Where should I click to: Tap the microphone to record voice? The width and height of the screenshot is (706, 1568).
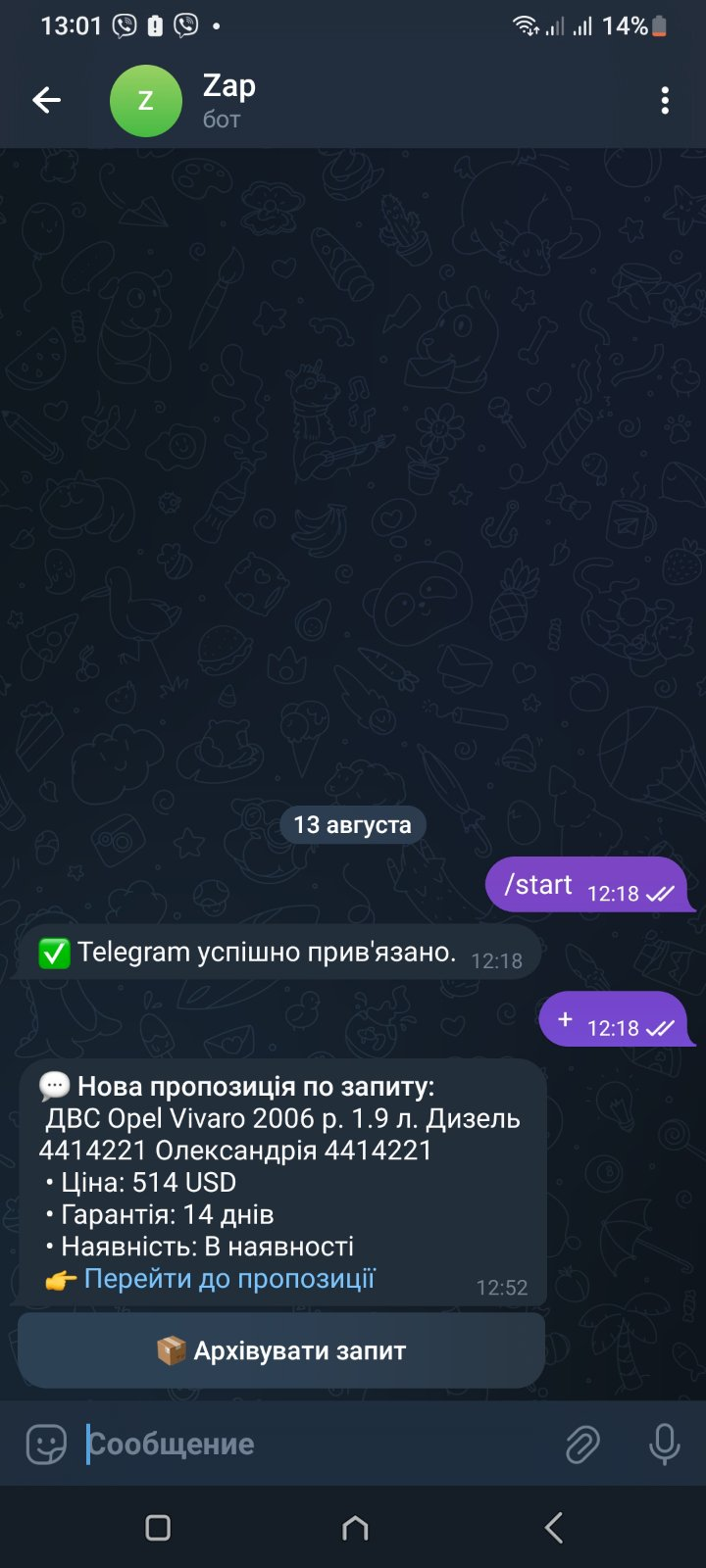[x=664, y=1444]
